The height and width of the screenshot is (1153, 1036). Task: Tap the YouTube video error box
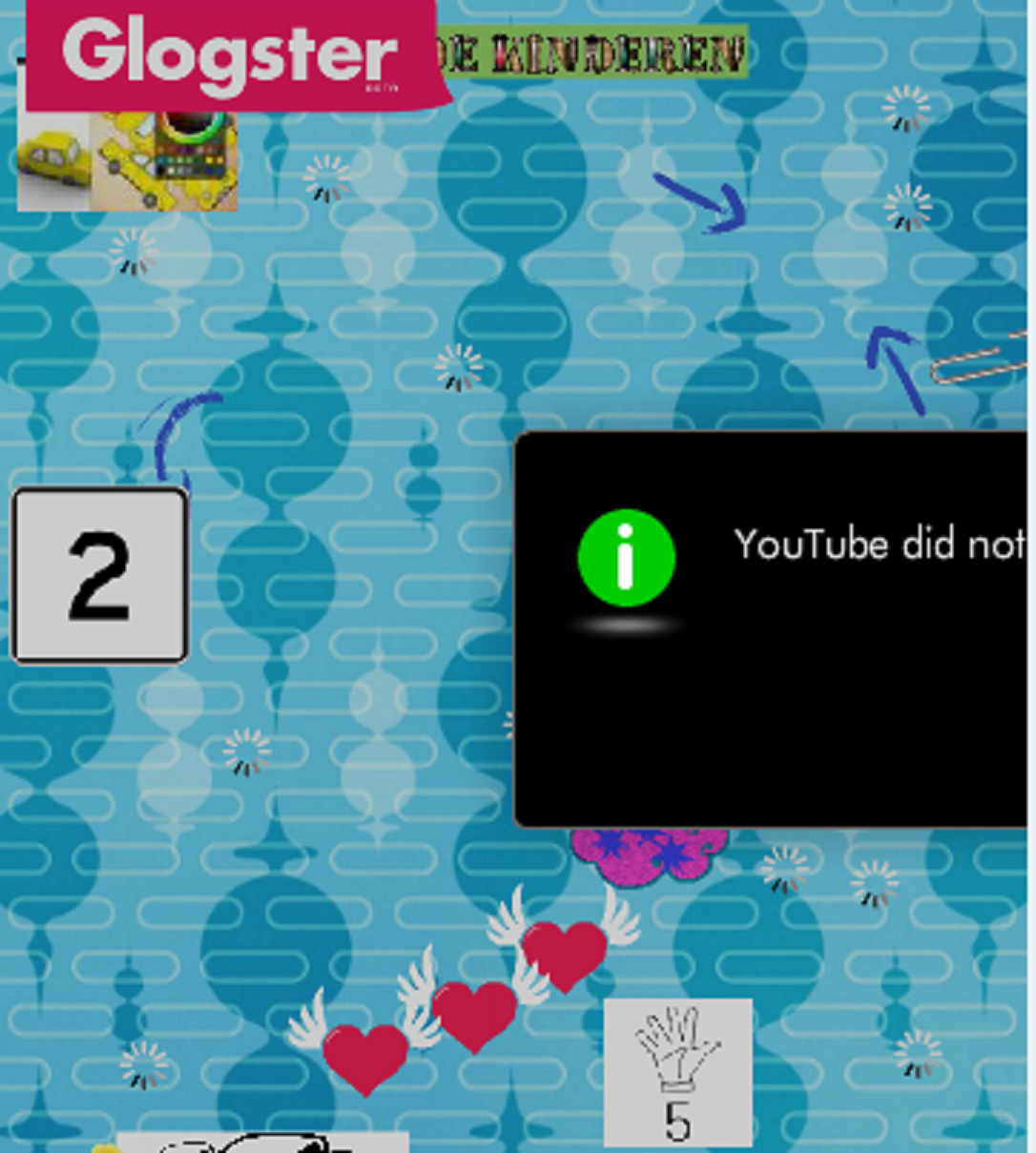click(x=773, y=629)
